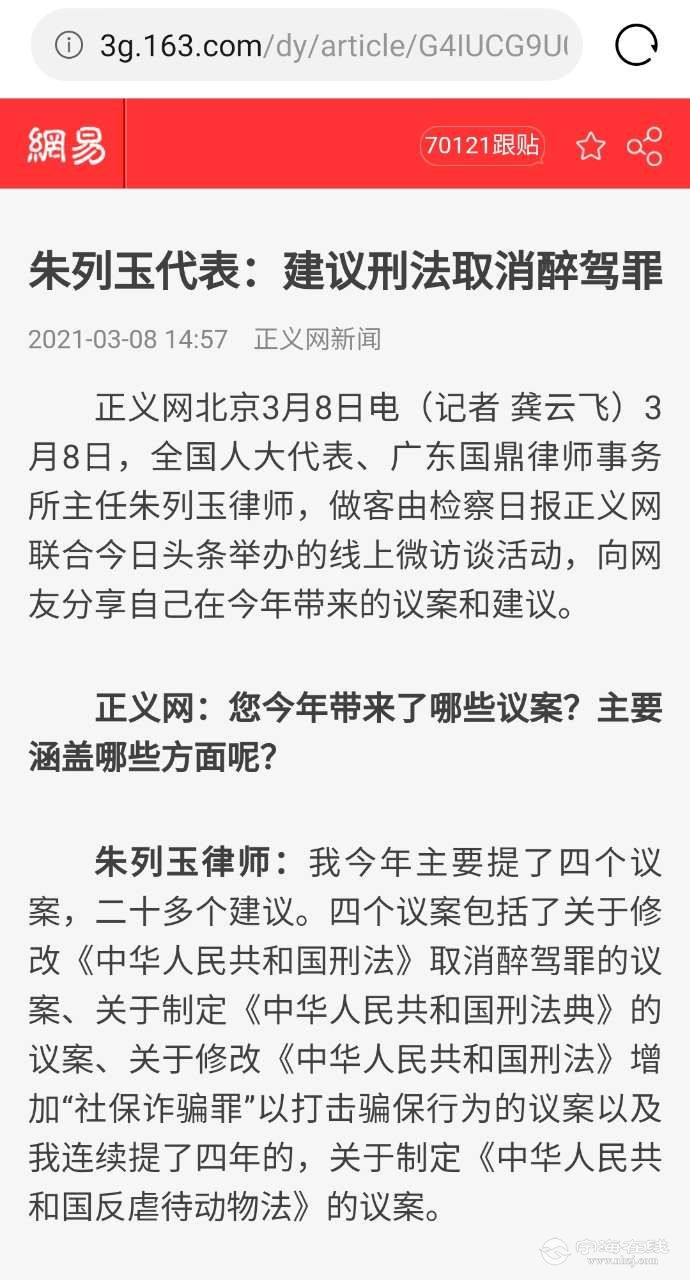Open the 70121 comments thread
Screen dimensions: 690x1280
[x=482, y=146]
